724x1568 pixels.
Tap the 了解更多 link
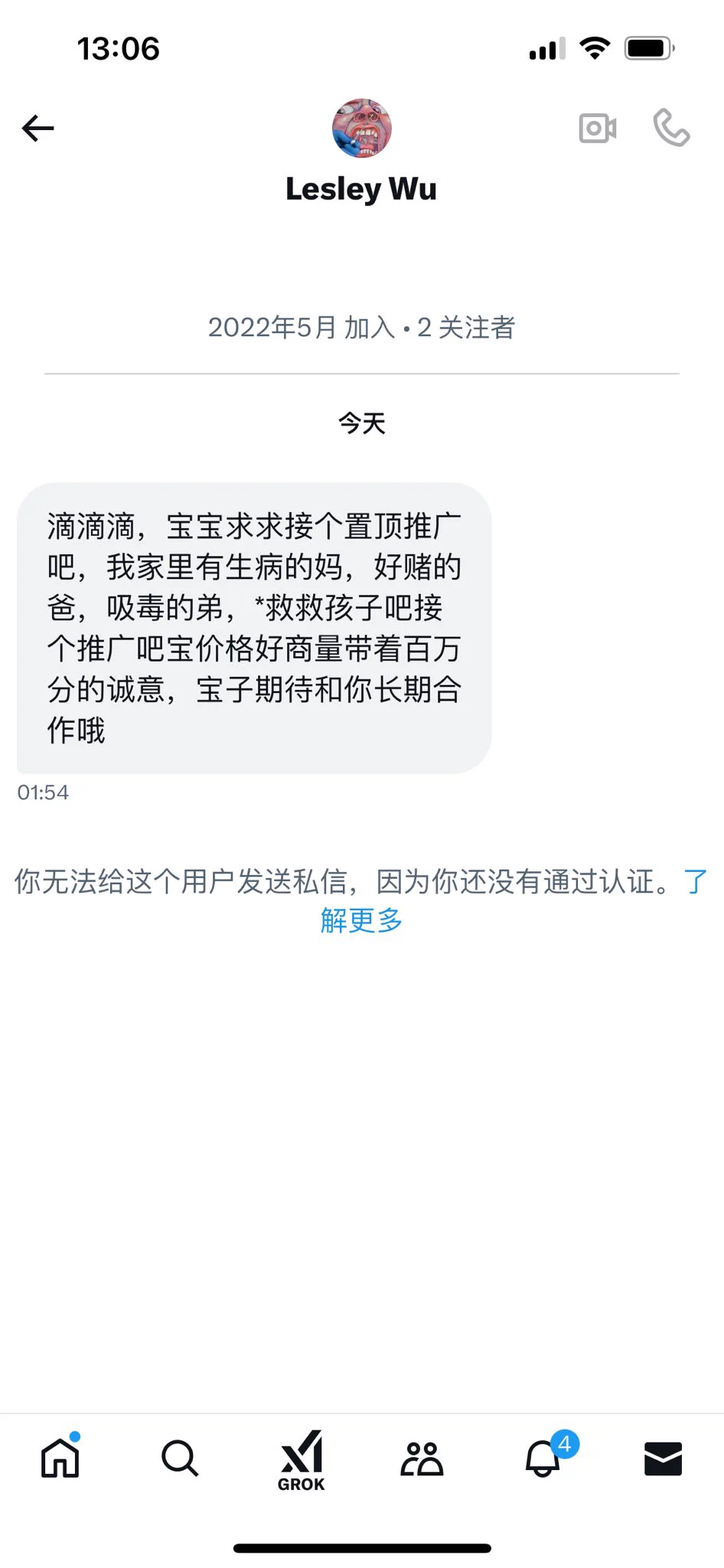pyautogui.click(x=361, y=920)
